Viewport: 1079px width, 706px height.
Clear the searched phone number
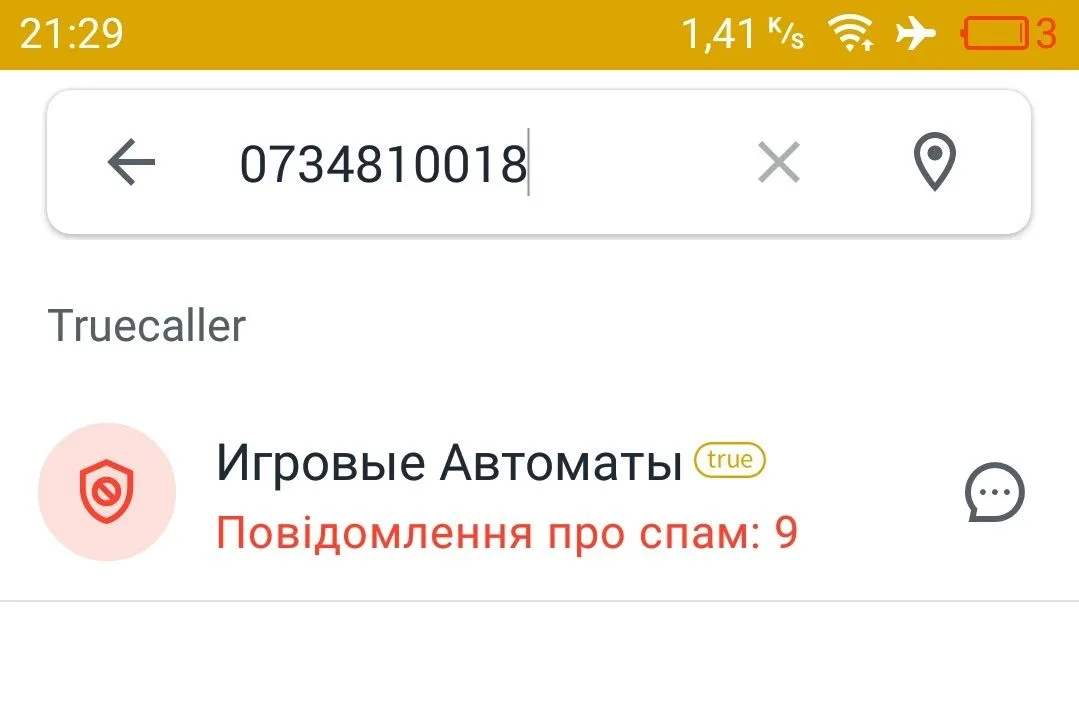[778, 163]
